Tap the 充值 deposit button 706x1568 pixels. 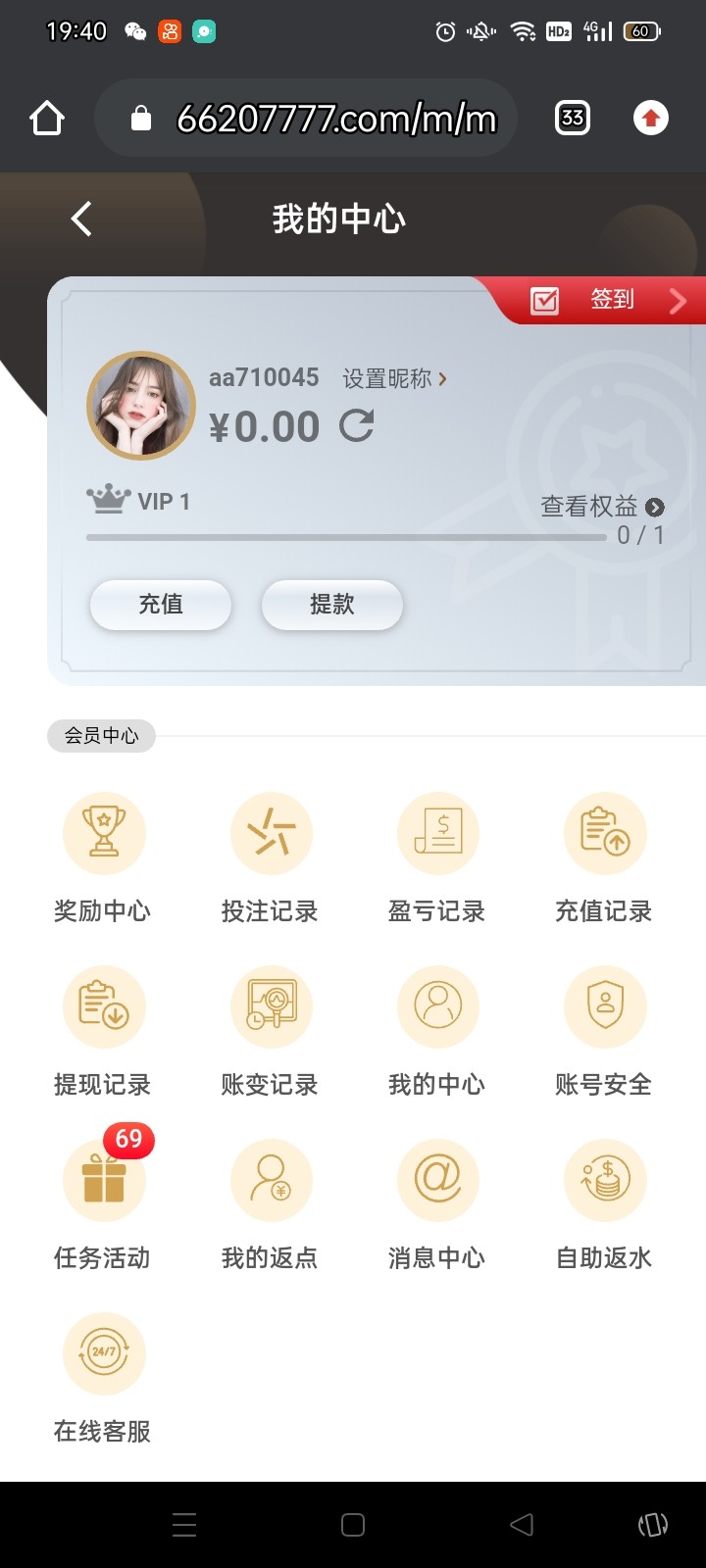click(160, 605)
